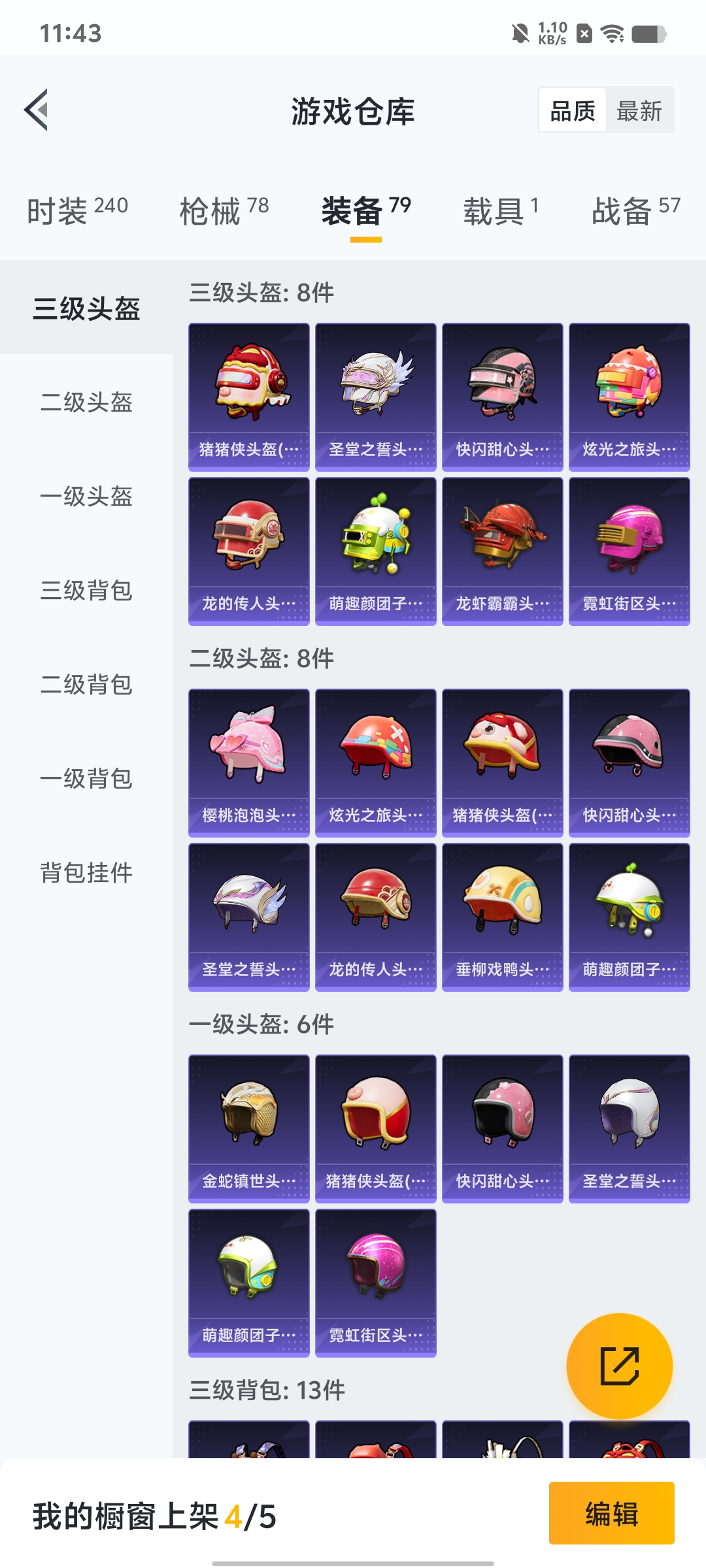Tap the yellow share floating button
This screenshot has width=706, height=1568.
click(x=619, y=1366)
